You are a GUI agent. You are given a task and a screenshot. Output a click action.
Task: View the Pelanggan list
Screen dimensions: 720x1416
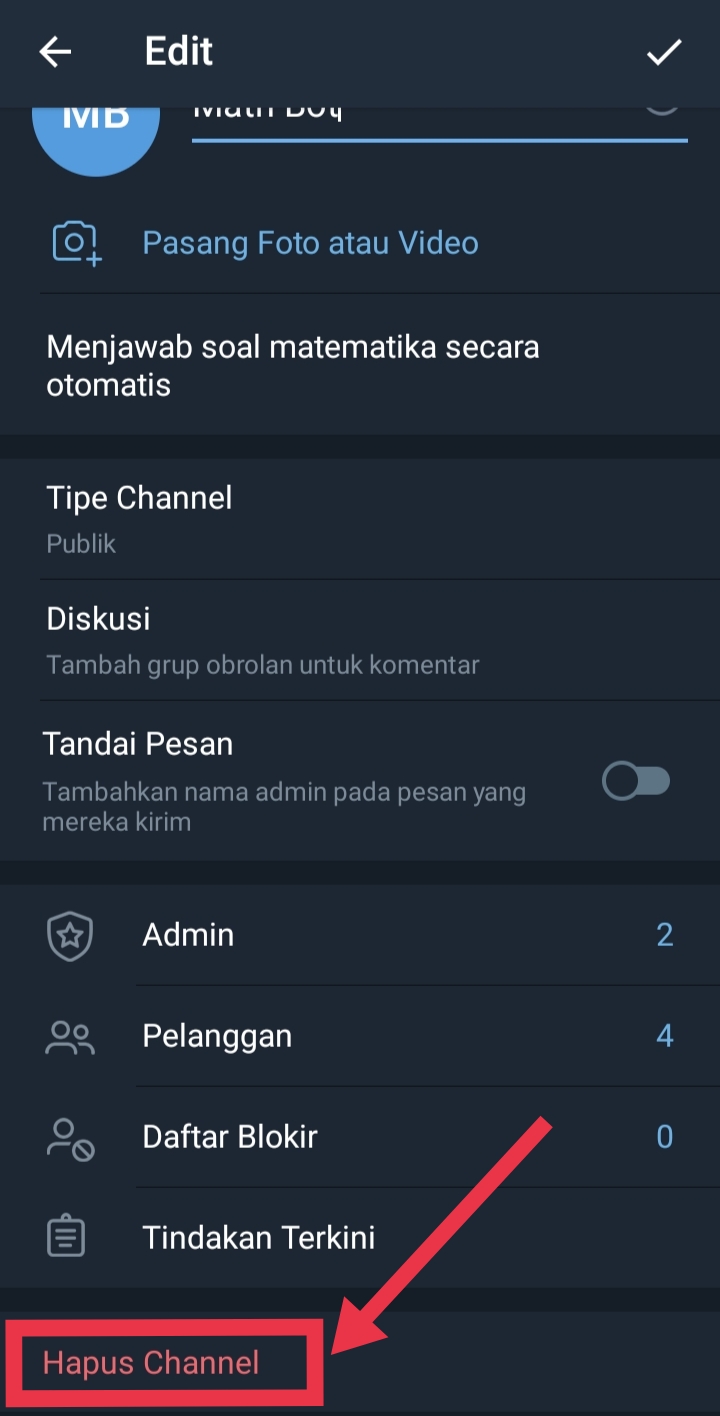coord(360,1036)
